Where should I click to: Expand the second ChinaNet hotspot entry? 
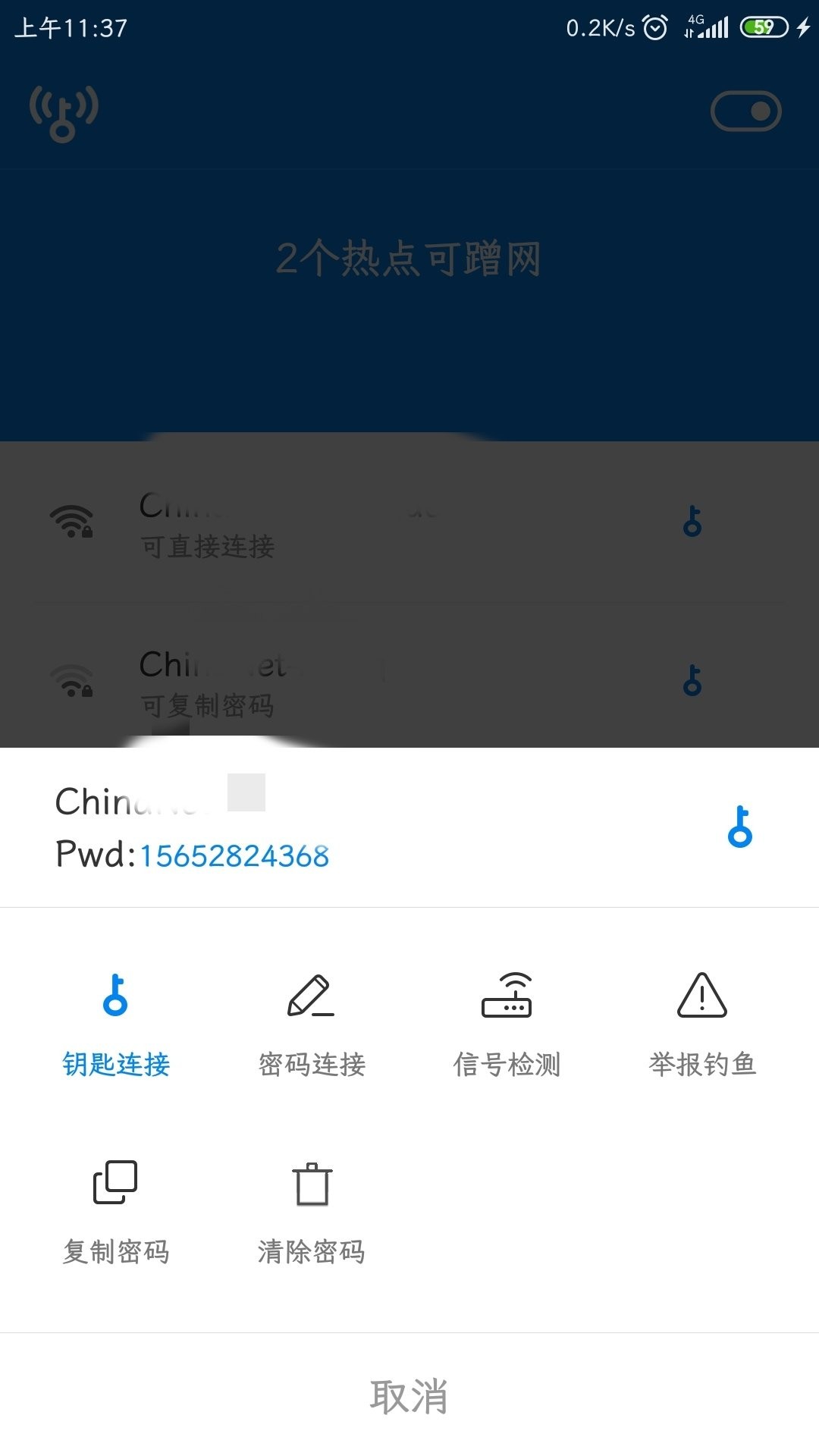[303, 681]
